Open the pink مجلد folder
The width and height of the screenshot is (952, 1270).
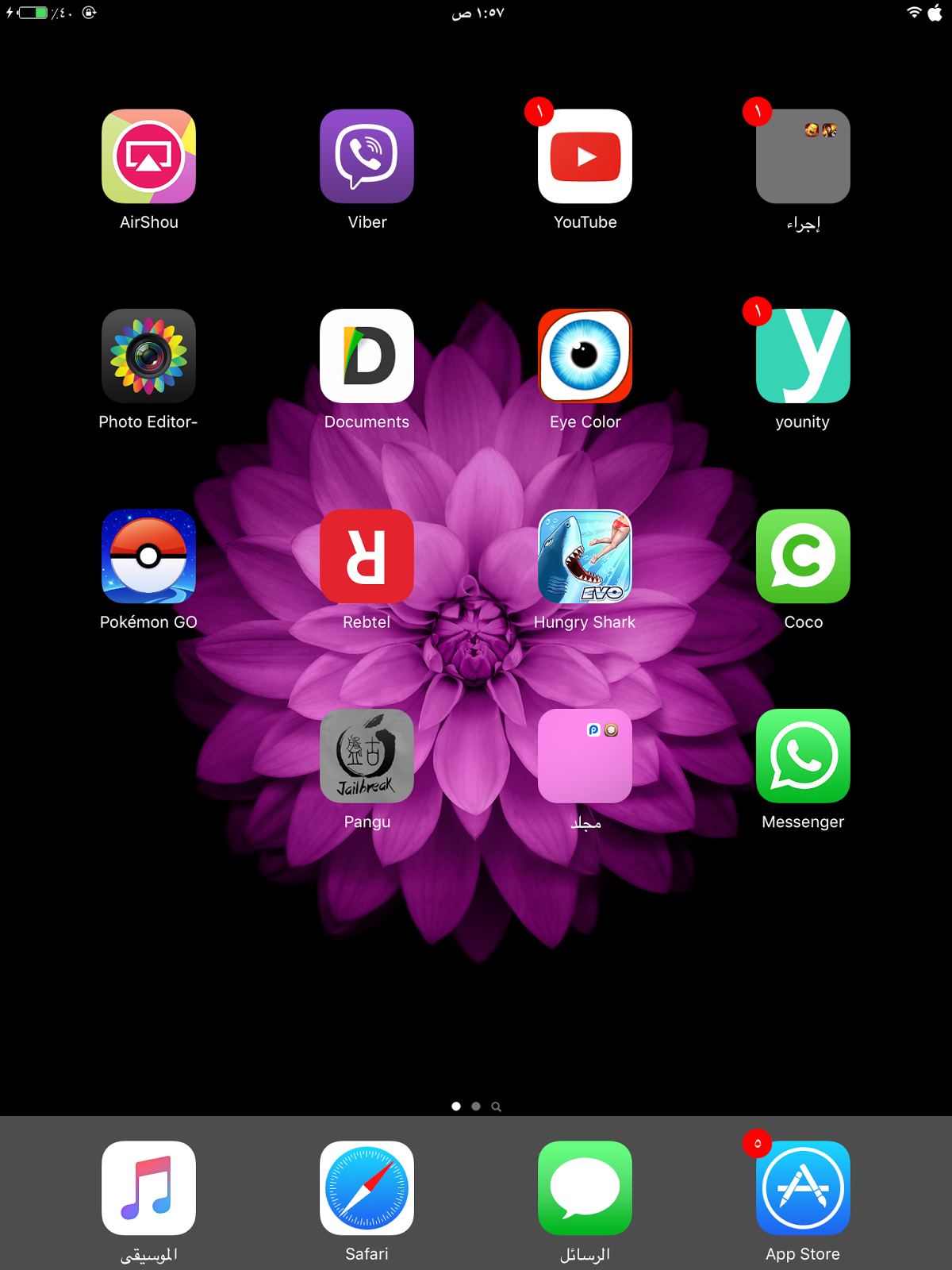tap(585, 756)
